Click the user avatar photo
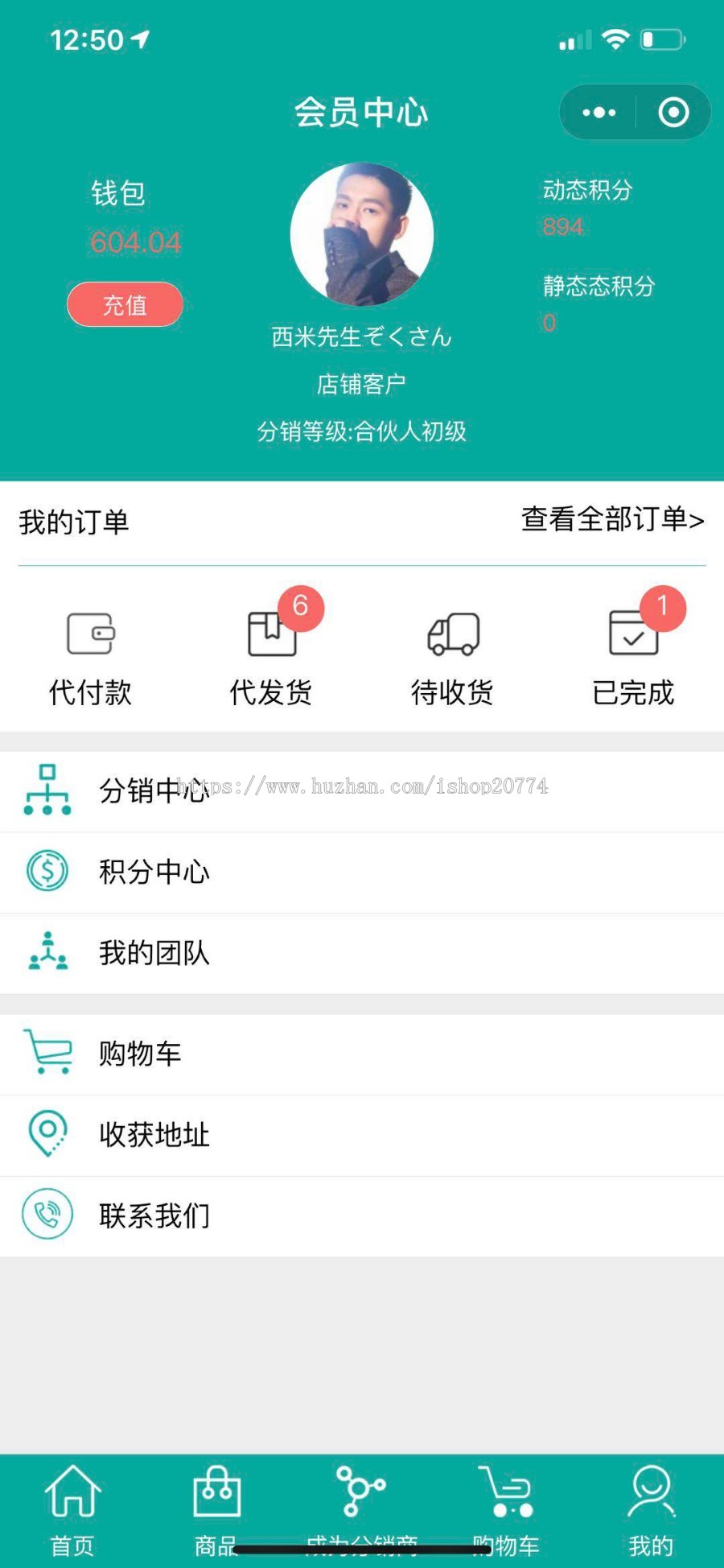 click(x=361, y=235)
